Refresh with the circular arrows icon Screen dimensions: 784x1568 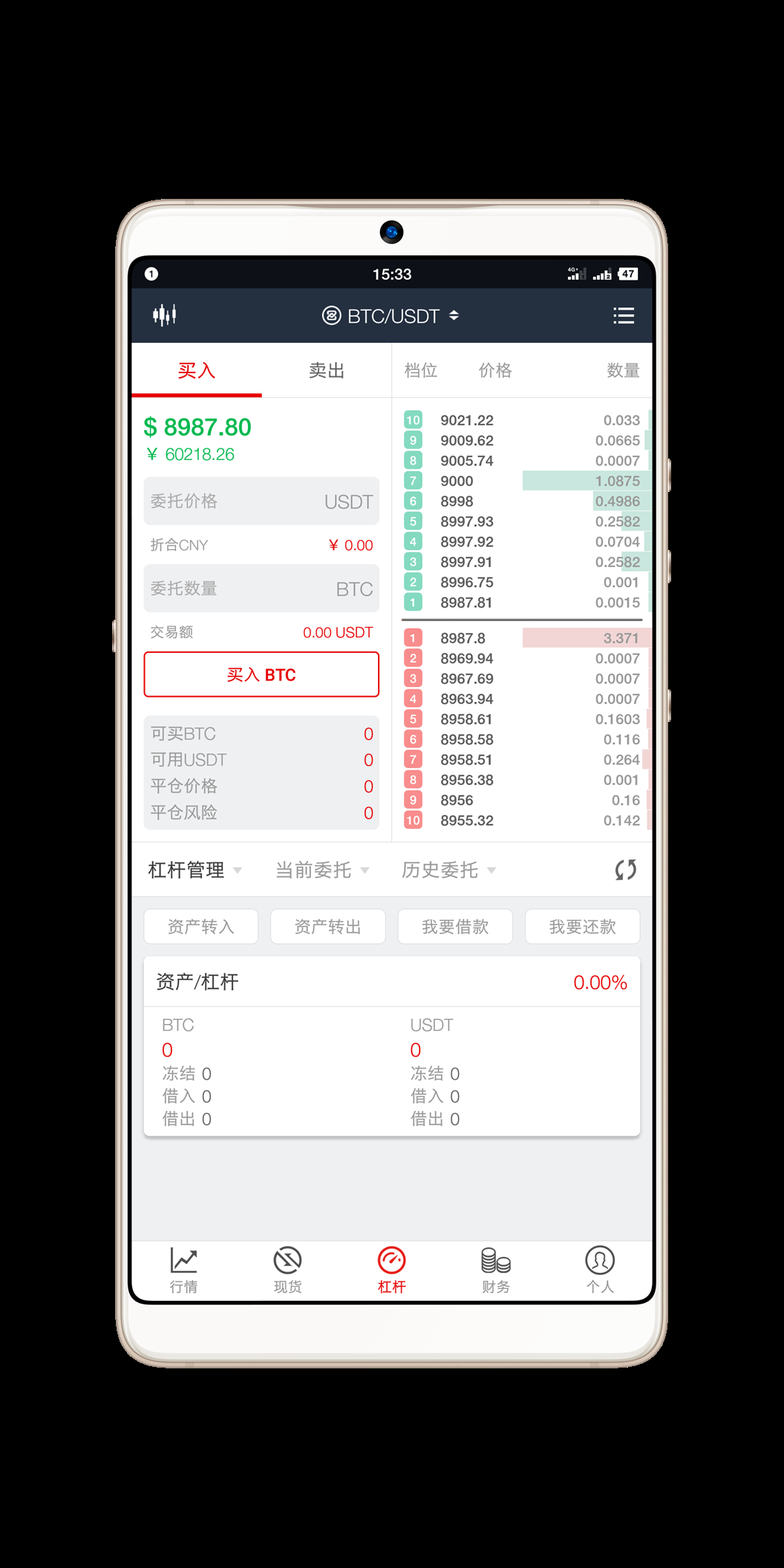(x=625, y=870)
